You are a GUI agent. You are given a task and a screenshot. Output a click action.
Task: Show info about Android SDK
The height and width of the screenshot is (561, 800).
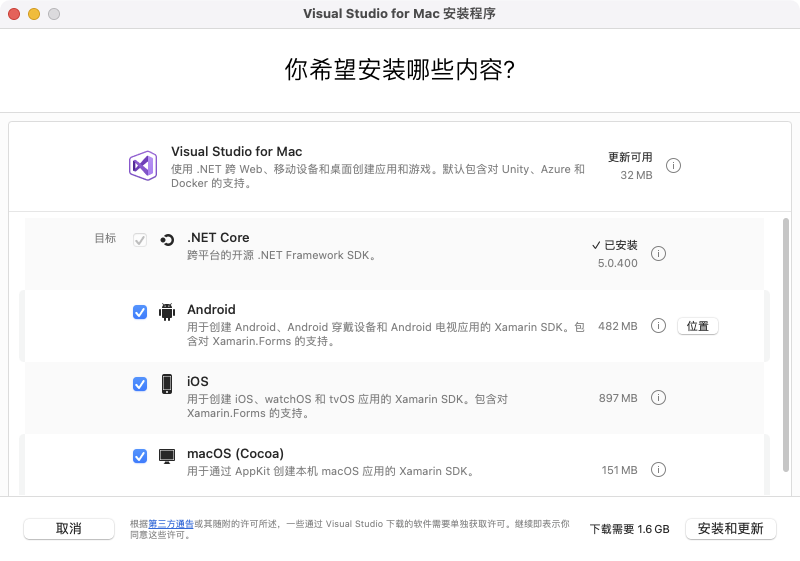pyautogui.click(x=658, y=326)
